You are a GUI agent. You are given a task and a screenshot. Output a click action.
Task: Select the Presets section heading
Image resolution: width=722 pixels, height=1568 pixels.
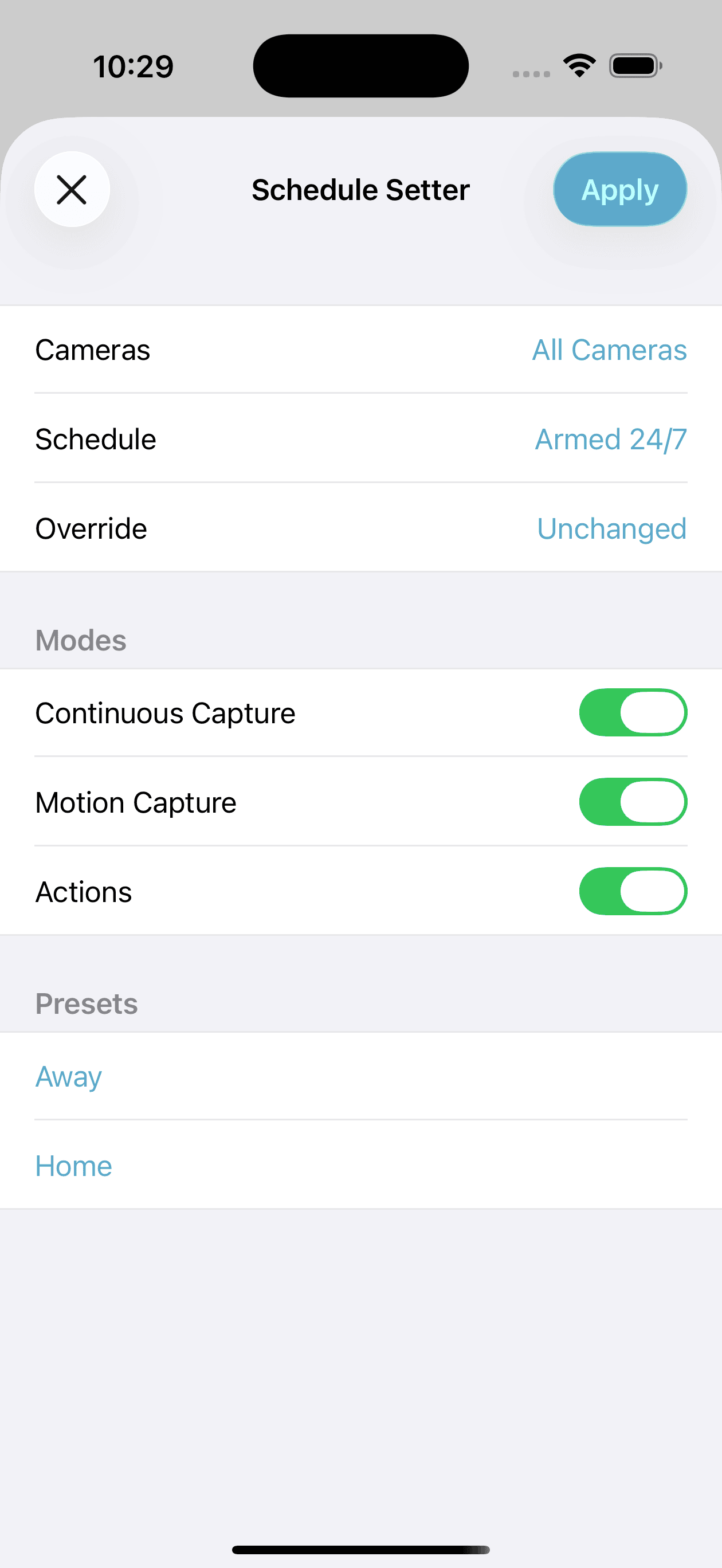(x=86, y=1002)
